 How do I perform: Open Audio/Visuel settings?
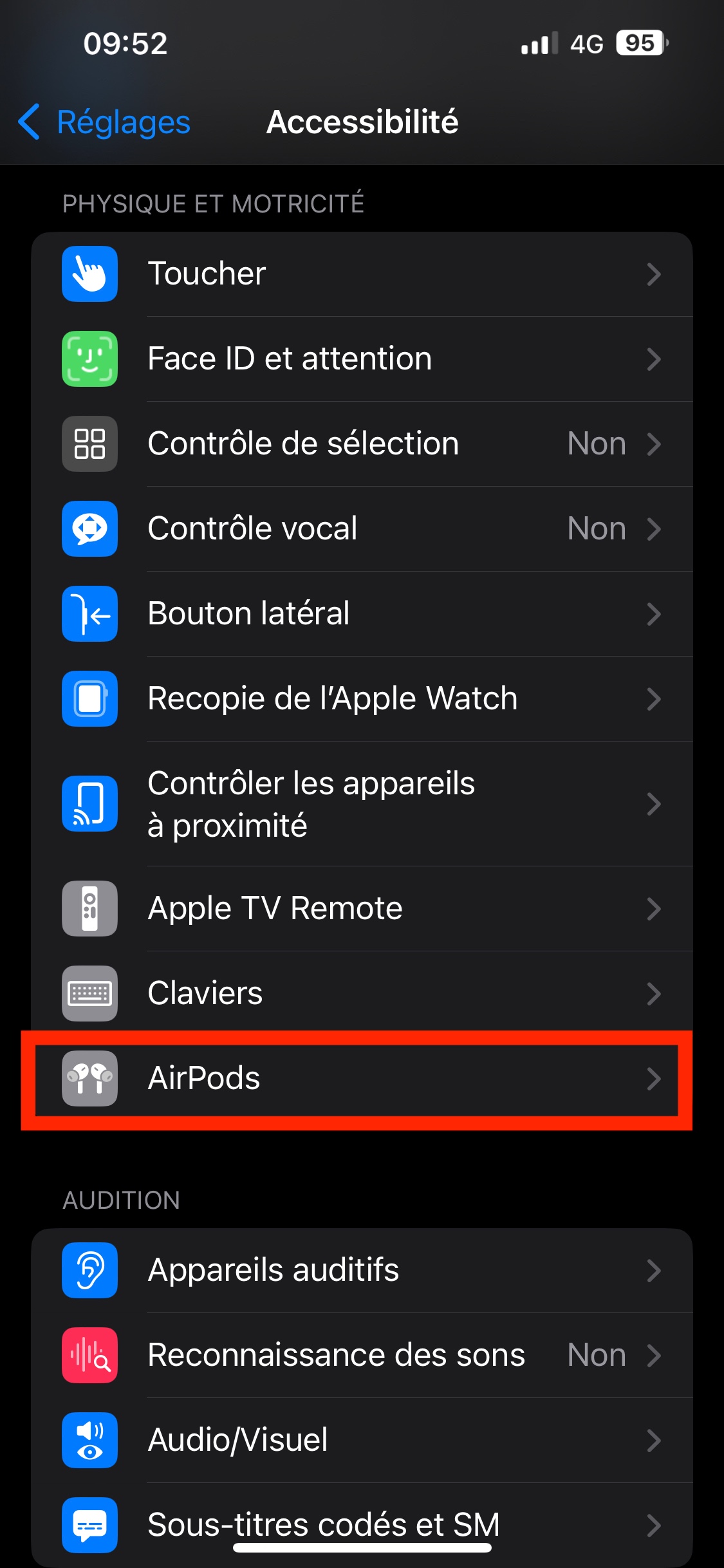pos(360,1440)
